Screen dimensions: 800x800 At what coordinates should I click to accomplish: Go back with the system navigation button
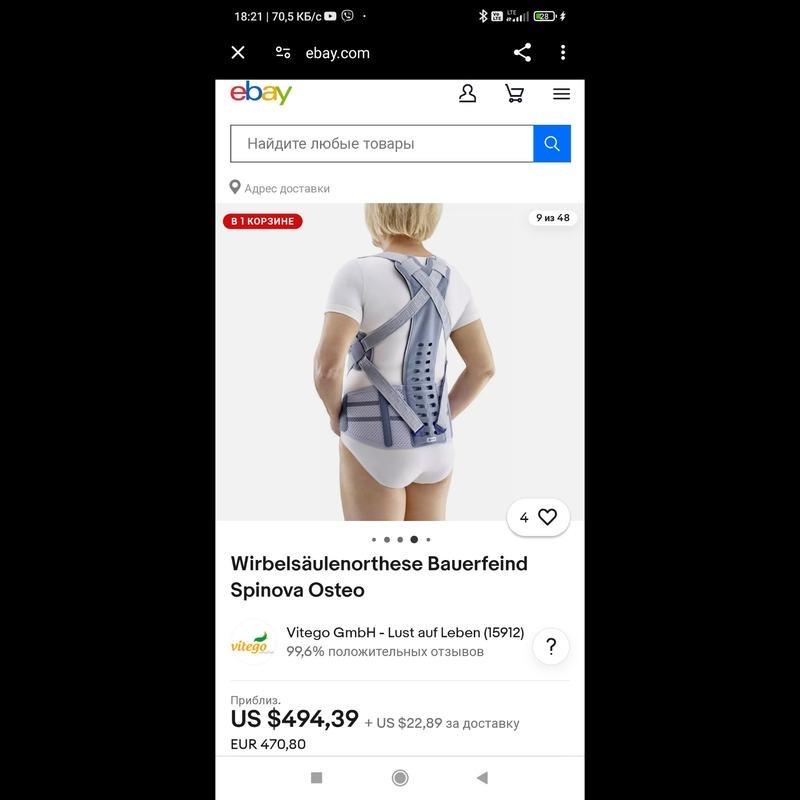coord(482,778)
